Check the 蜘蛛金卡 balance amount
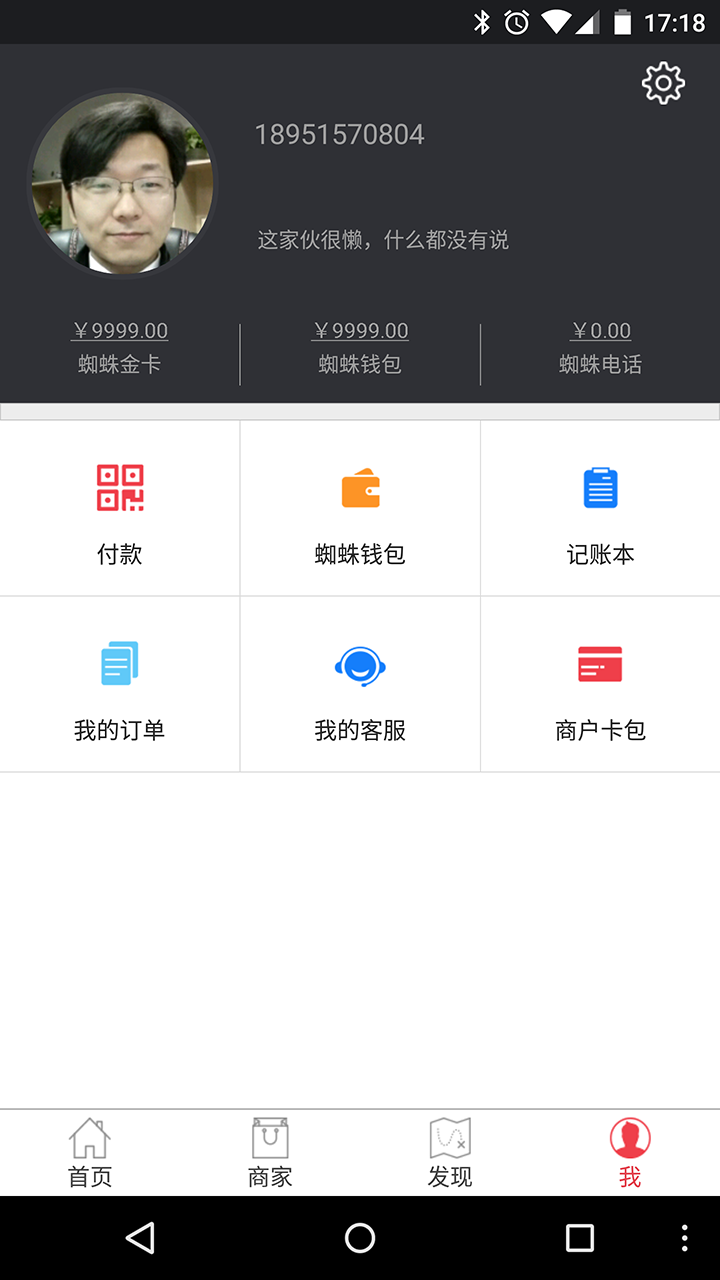The height and width of the screenshot is (1280, 720). click(119, 346)
